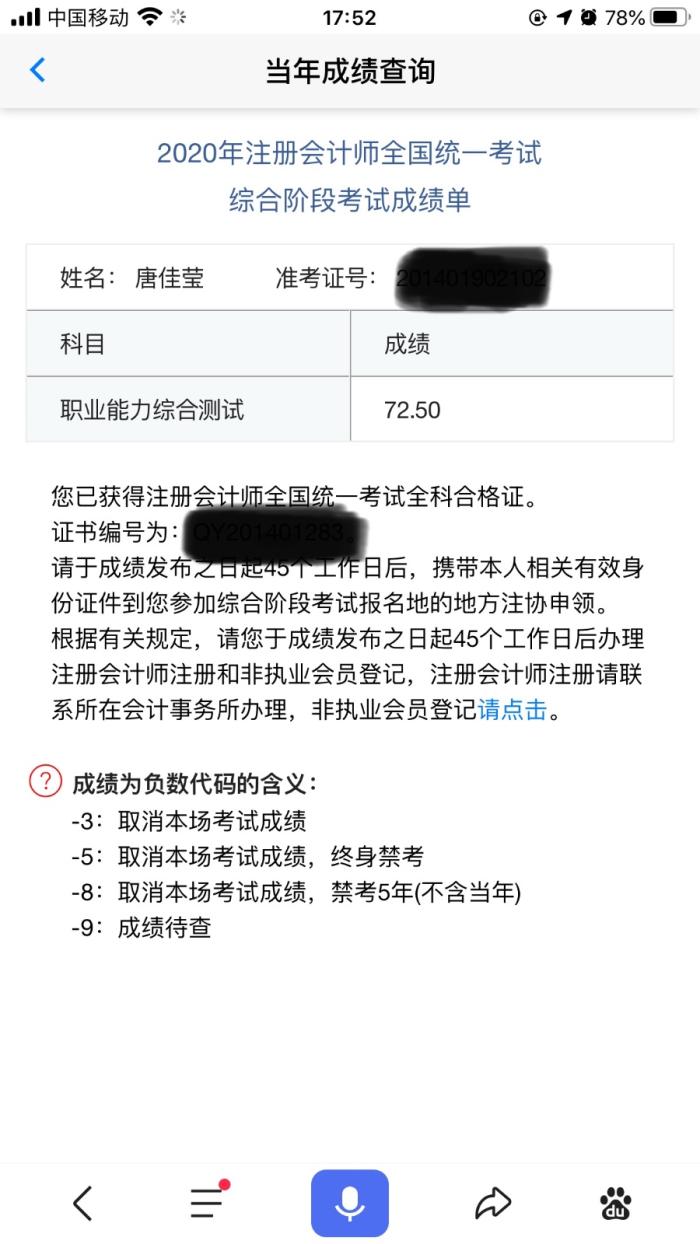The height and width of the screenshot is (1244, 700).
Task: Go back using the blue header arrow
Action: [38, 70]
